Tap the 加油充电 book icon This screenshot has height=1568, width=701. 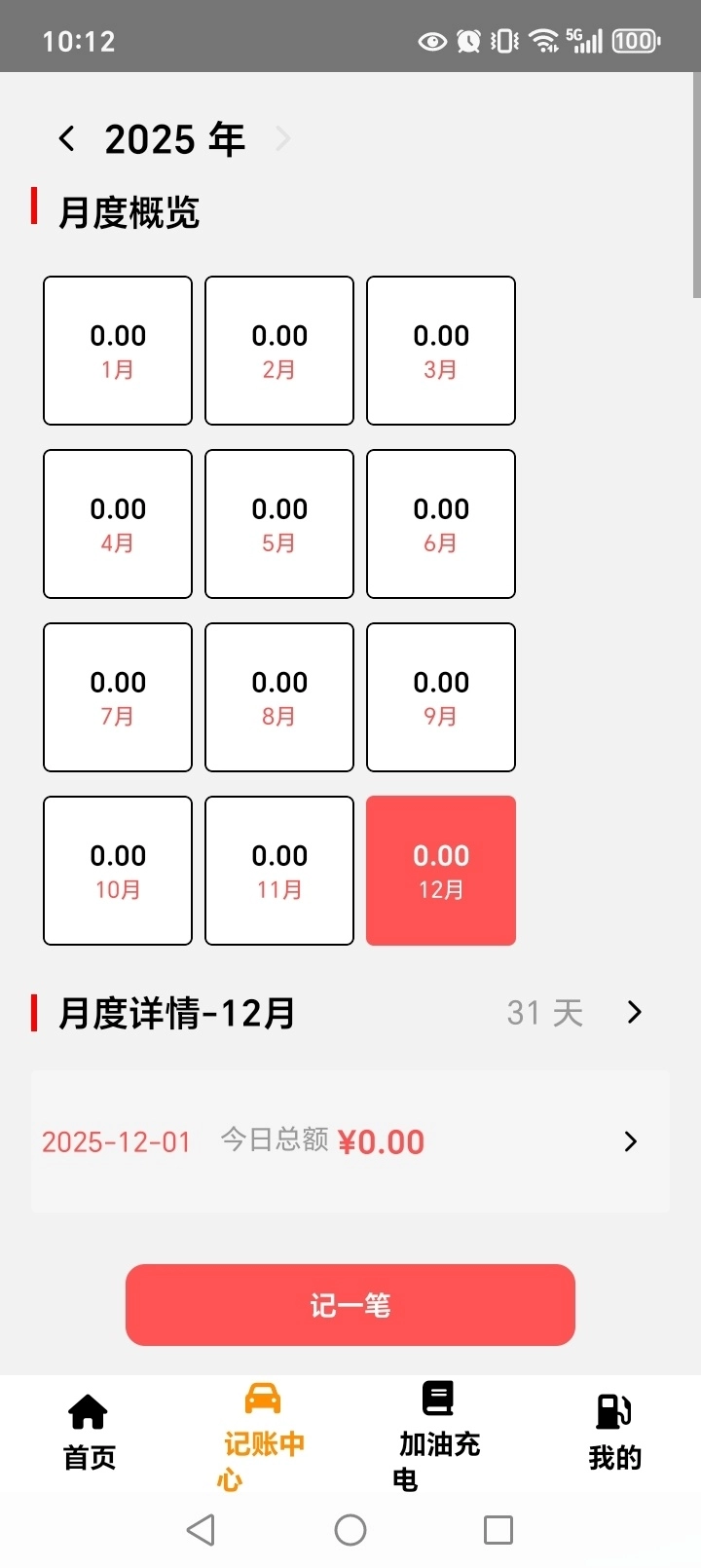click(x=436, y=1397)
